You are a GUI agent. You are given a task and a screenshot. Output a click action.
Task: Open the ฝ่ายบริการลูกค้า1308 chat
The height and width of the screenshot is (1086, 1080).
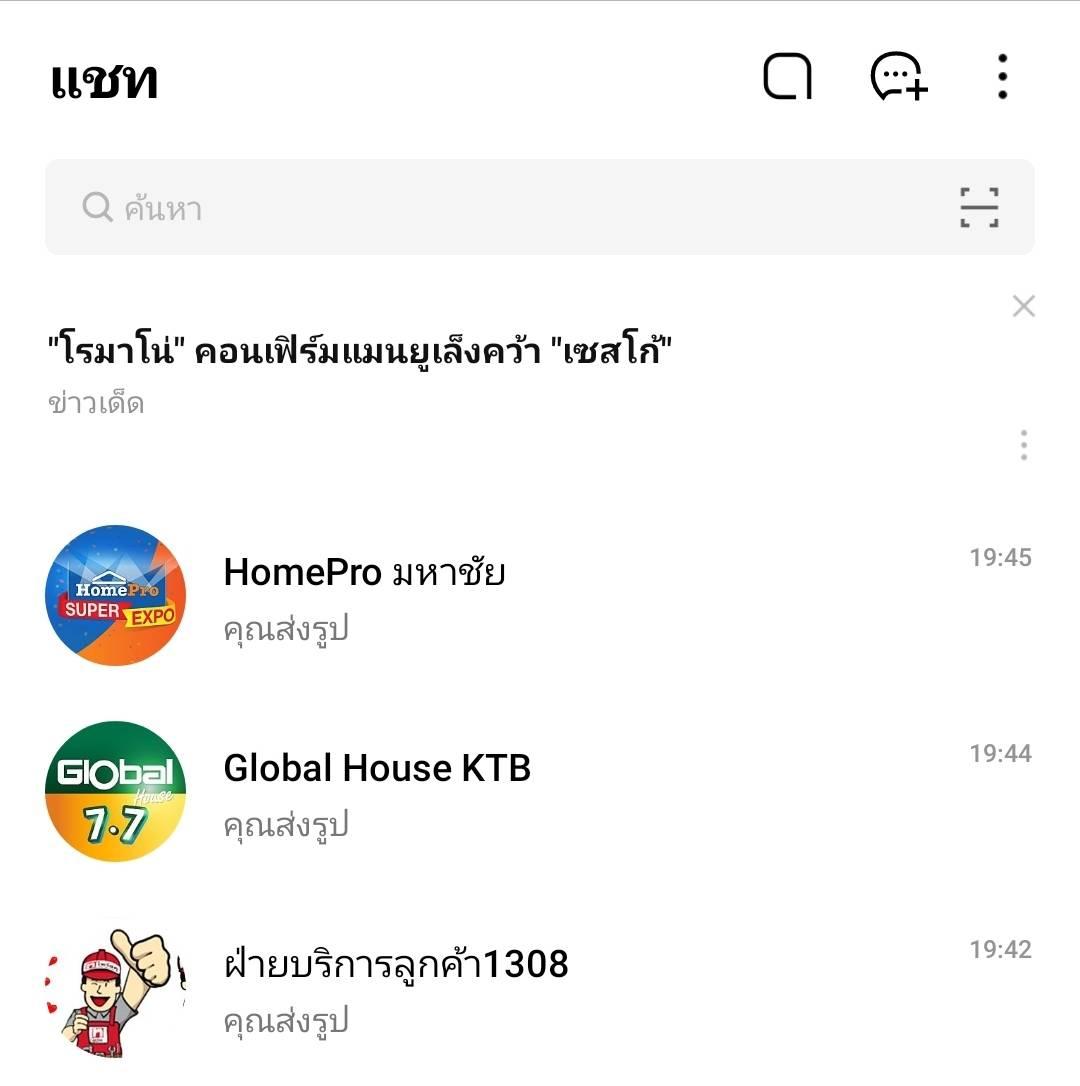540,988
